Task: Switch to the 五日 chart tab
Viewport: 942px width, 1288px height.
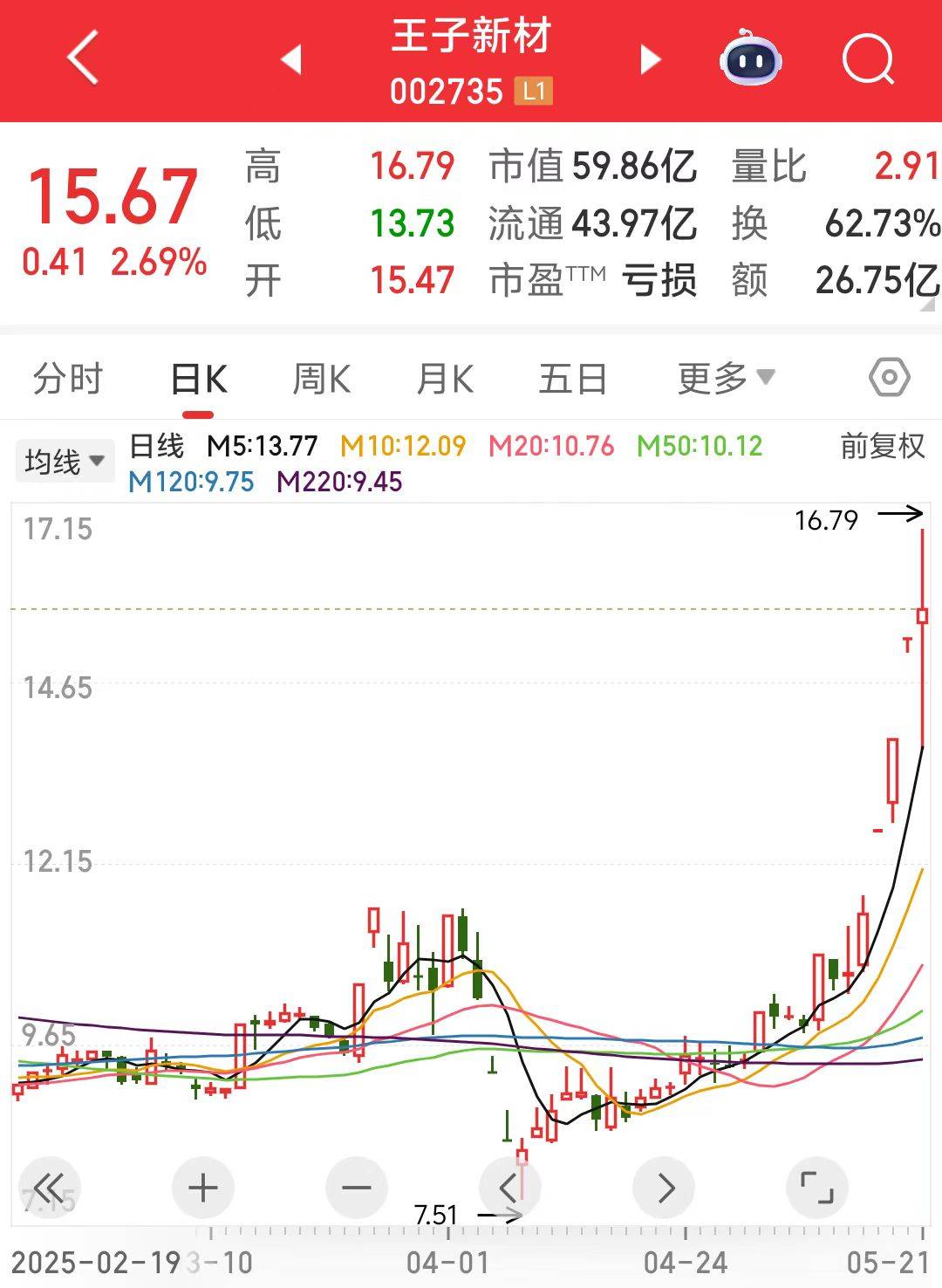Action: coord(572,379)
